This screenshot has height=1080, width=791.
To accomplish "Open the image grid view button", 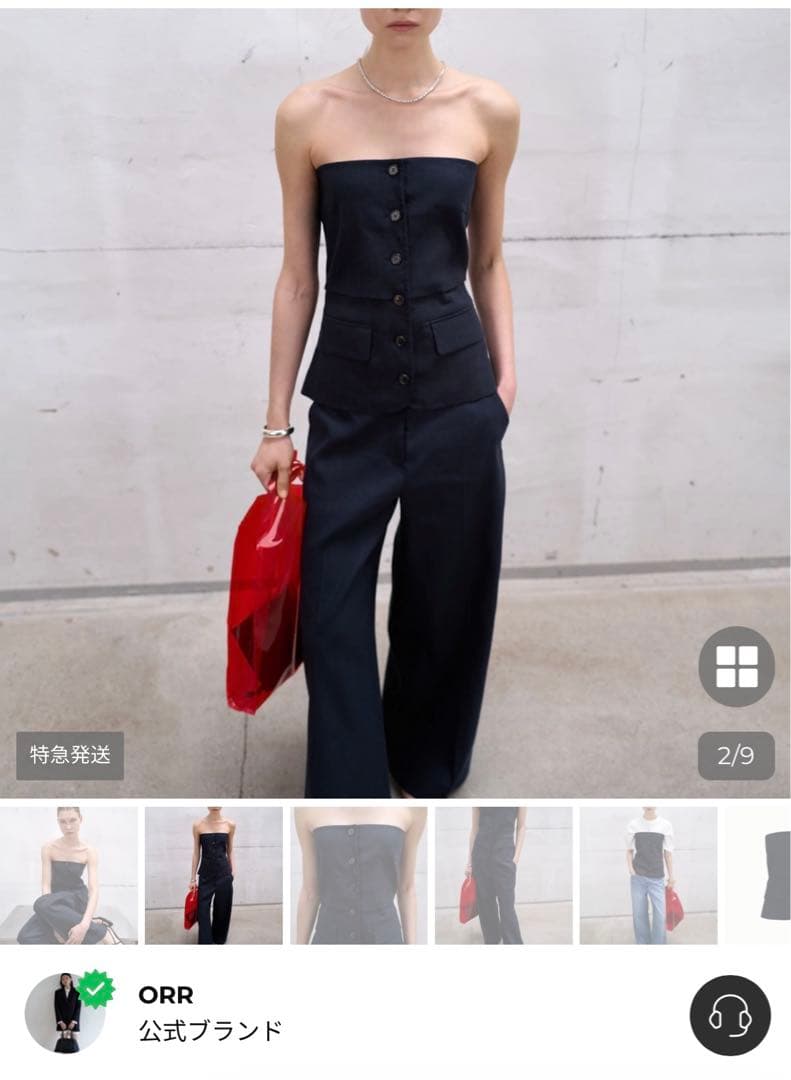I will pos(736,667).
